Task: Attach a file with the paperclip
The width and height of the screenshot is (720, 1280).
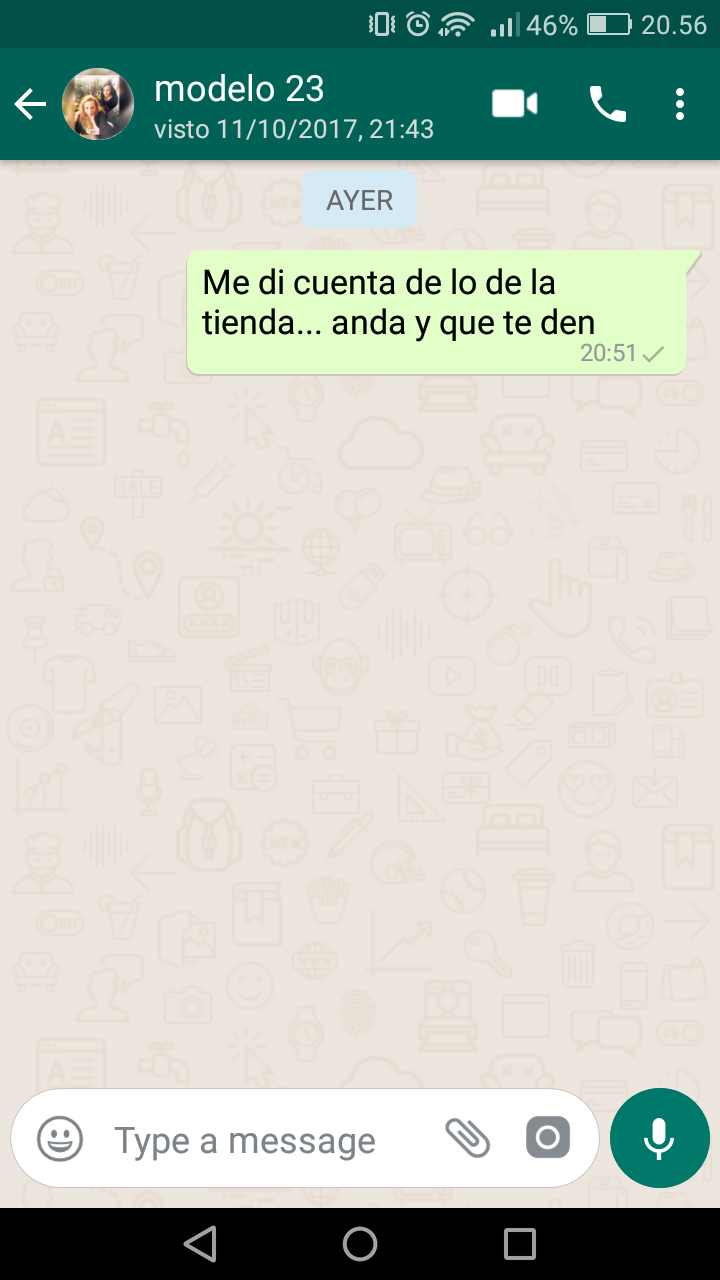Action: [467, 1138]
